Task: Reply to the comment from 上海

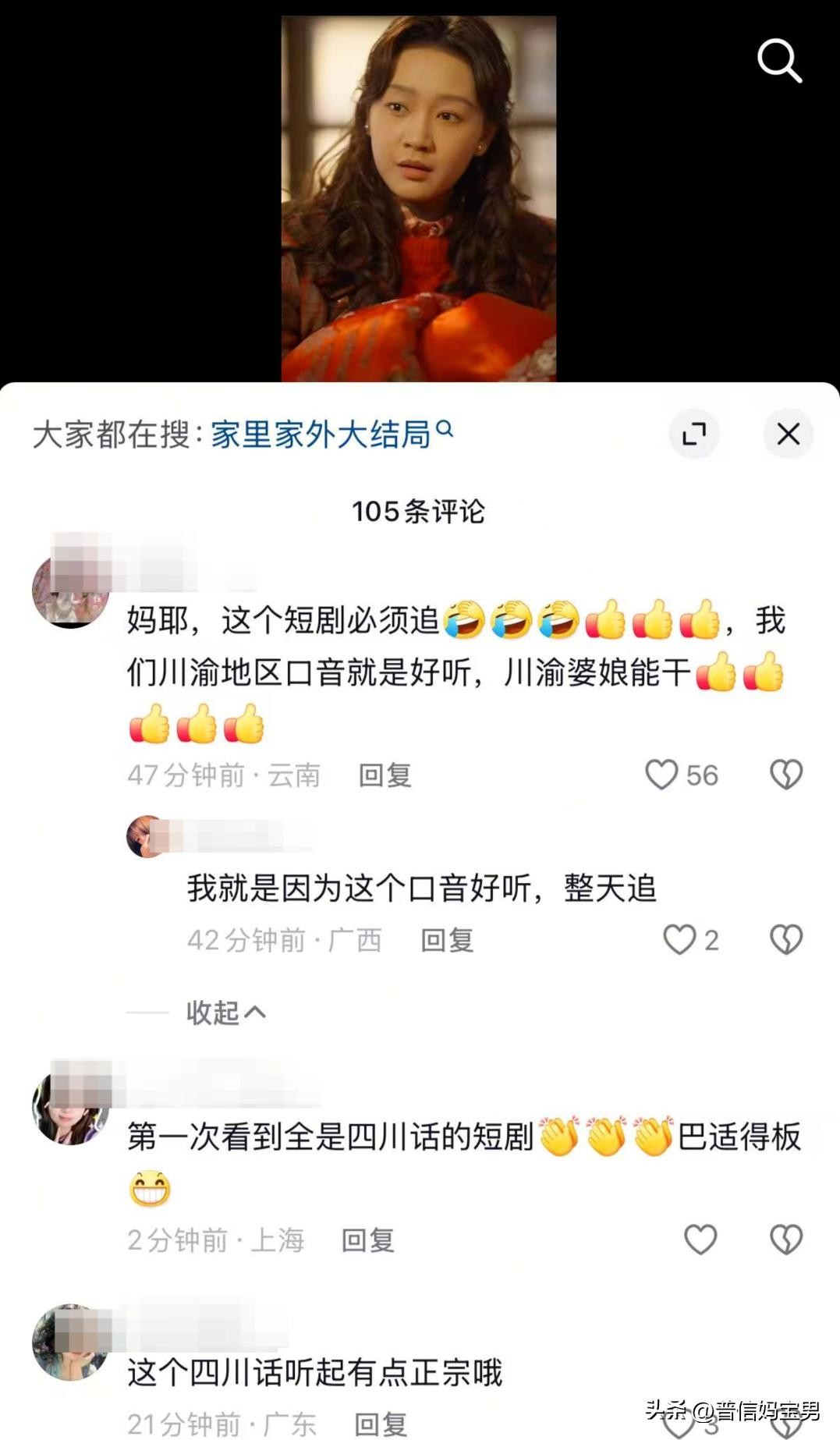Action: click(367, 1240)
